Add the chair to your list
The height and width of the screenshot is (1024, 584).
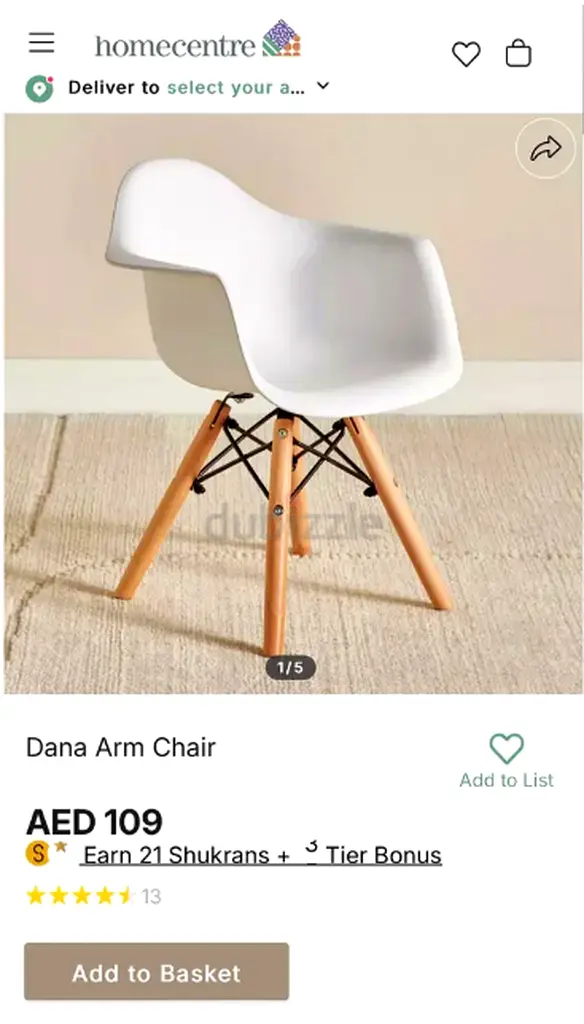pyautogui.click(x=506, y=761)
